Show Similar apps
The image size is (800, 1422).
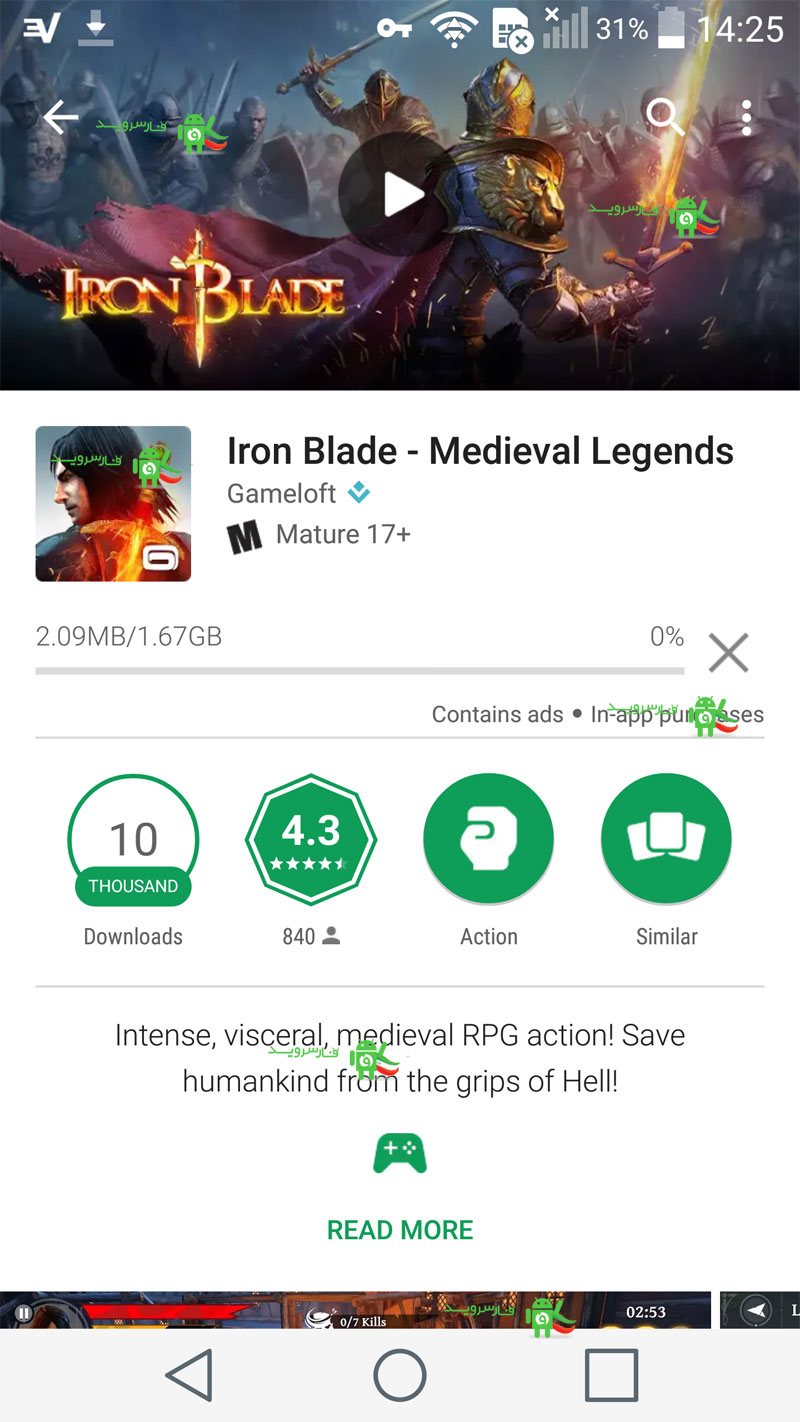[x=666, y=839]
